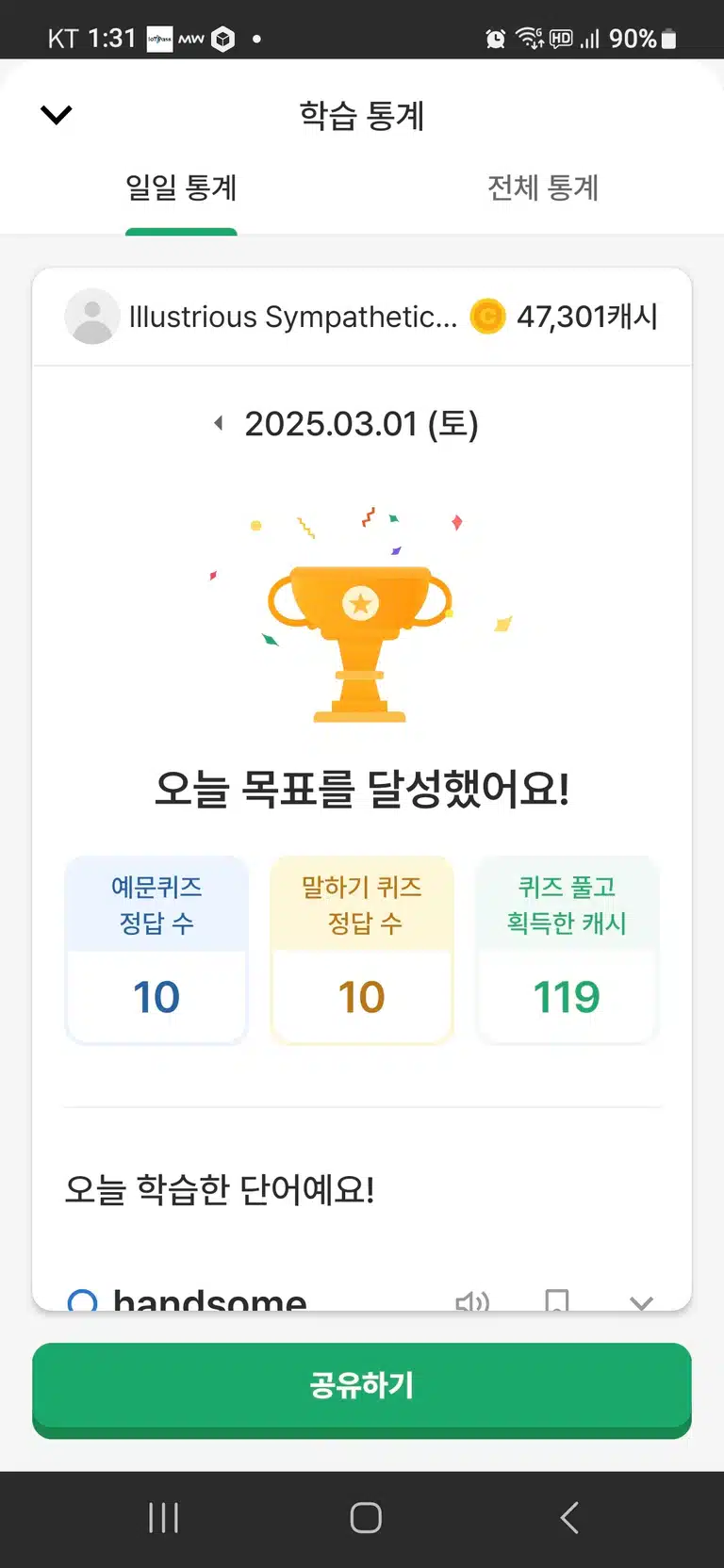Viewport: 724px width, 1568px height.
Task: Expand the handsome word details
Action: 641,1302
